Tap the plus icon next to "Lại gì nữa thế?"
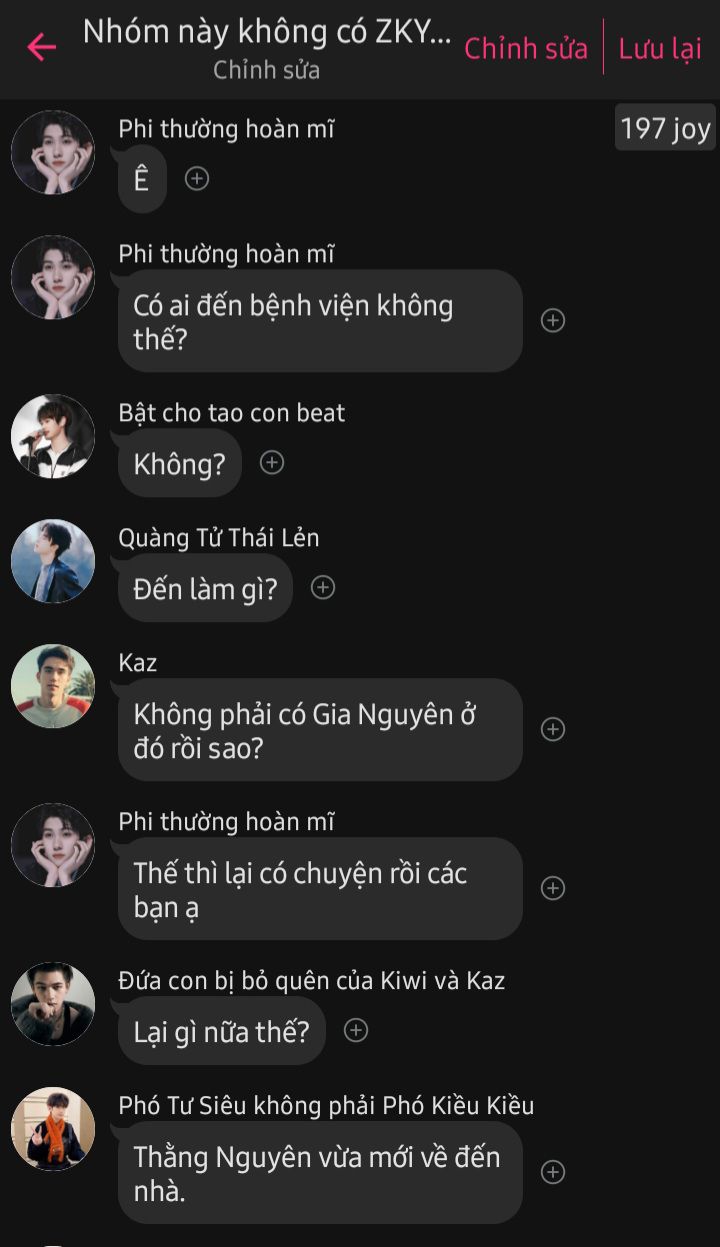 coord(356,1030)
